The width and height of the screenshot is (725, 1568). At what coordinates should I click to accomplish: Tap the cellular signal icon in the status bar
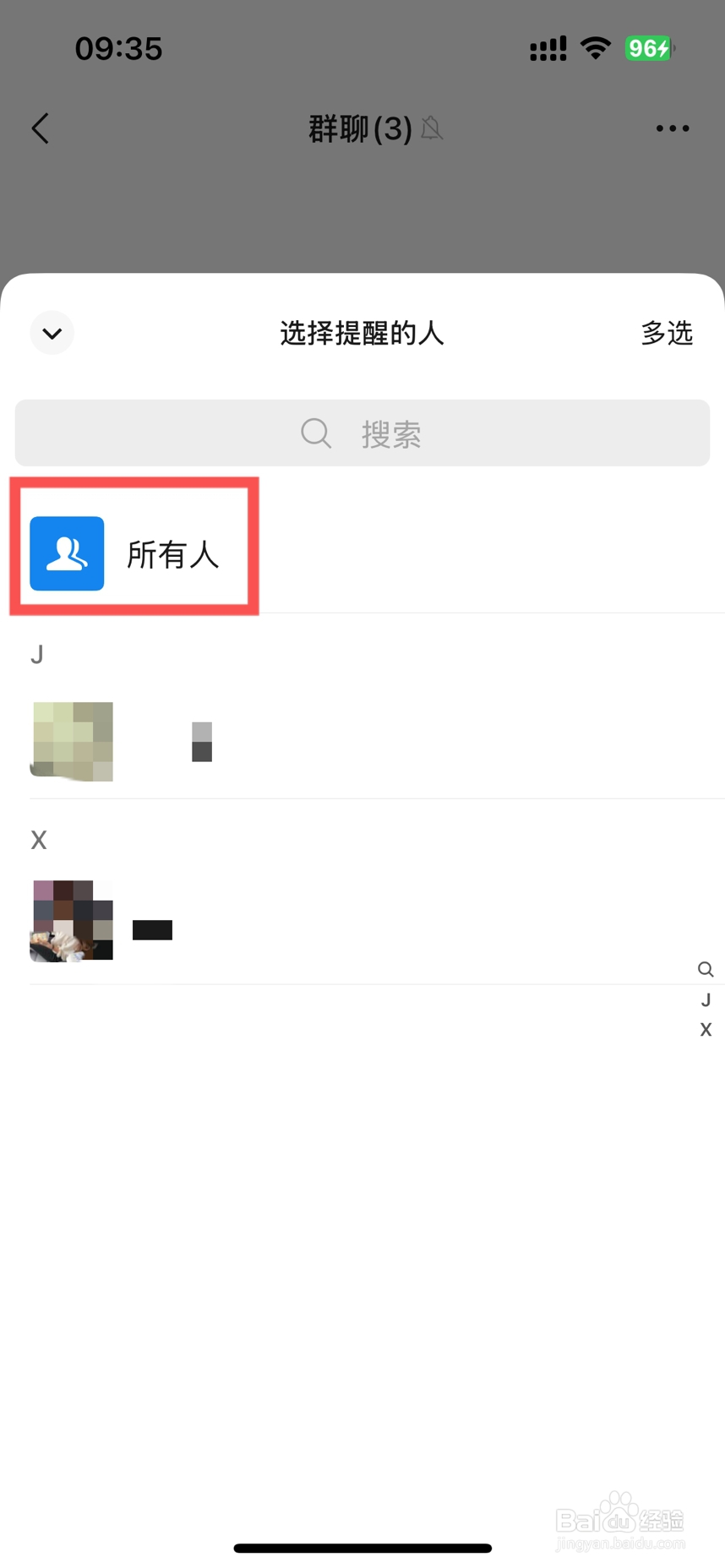547,48
